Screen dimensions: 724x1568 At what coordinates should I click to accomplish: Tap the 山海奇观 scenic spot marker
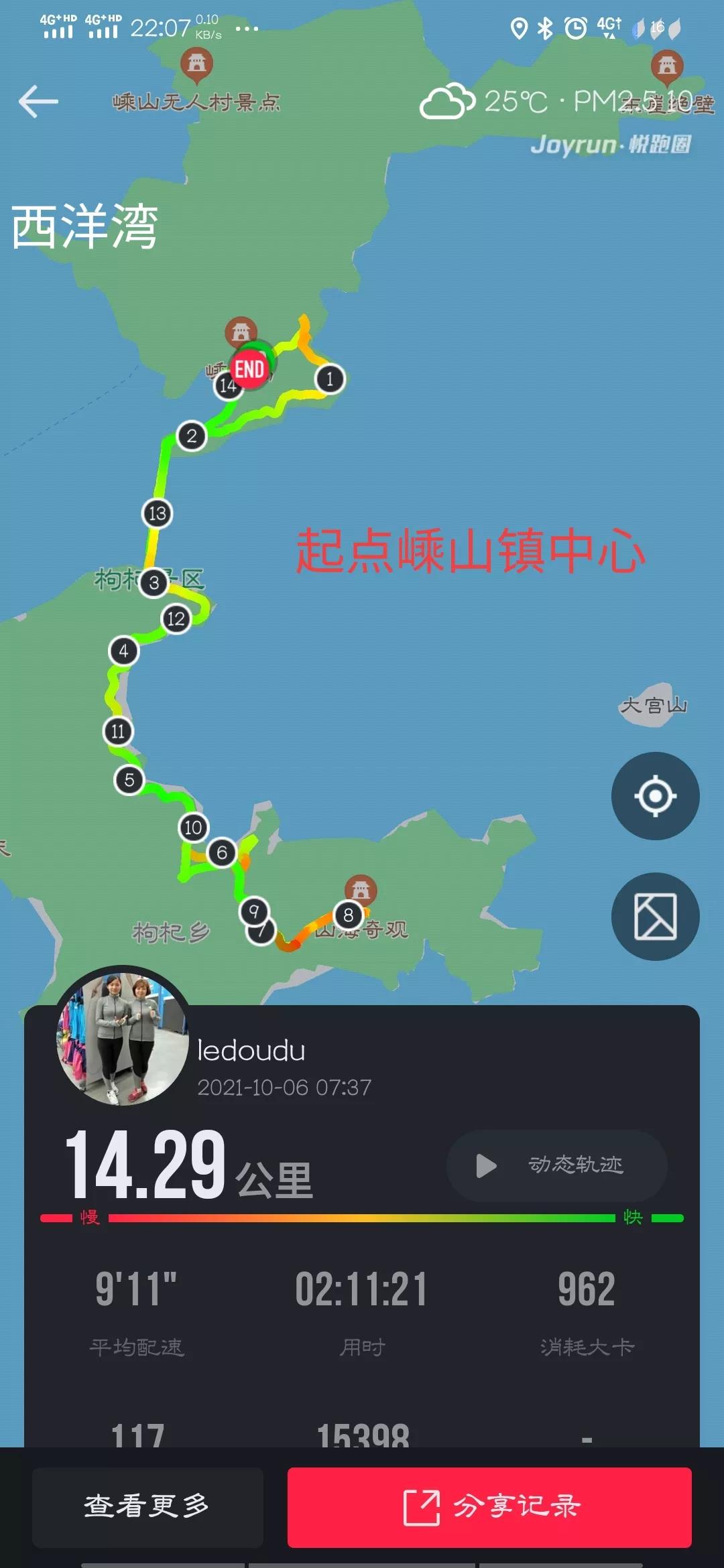(x=359, y=889)
